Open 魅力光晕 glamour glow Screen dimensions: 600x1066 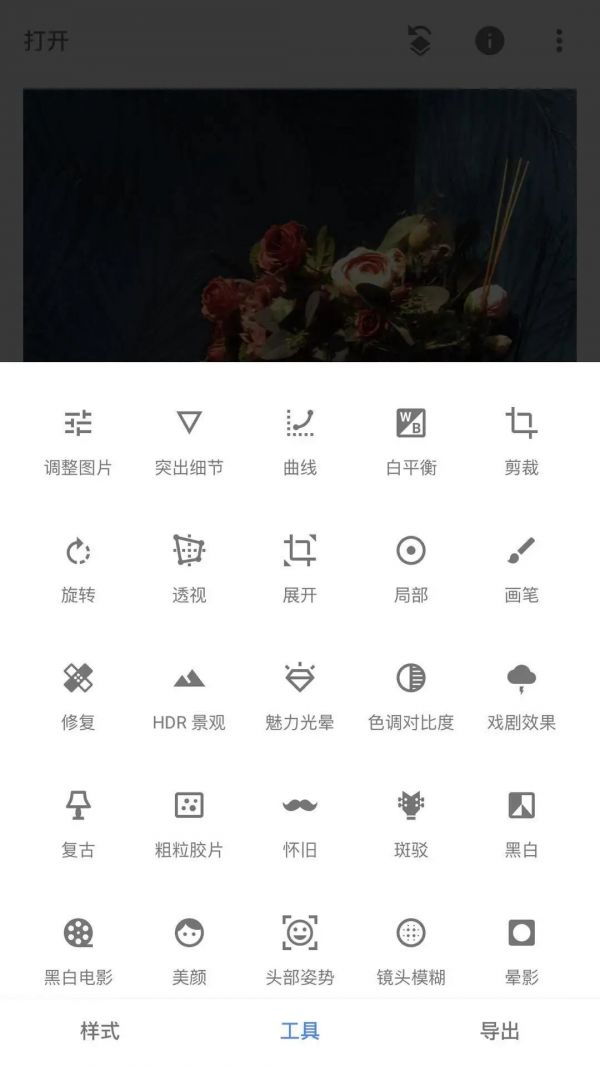300,695
